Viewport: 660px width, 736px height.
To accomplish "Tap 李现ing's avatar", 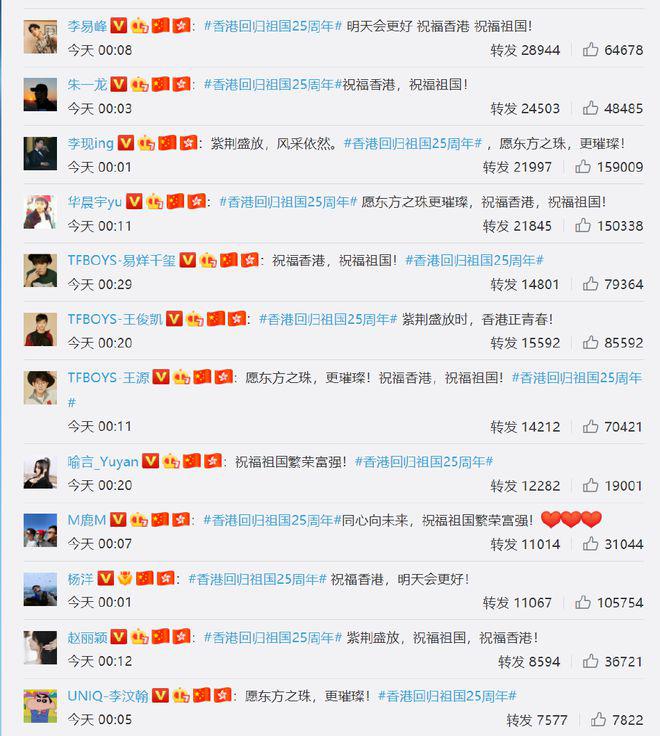I will coord(40,153).
